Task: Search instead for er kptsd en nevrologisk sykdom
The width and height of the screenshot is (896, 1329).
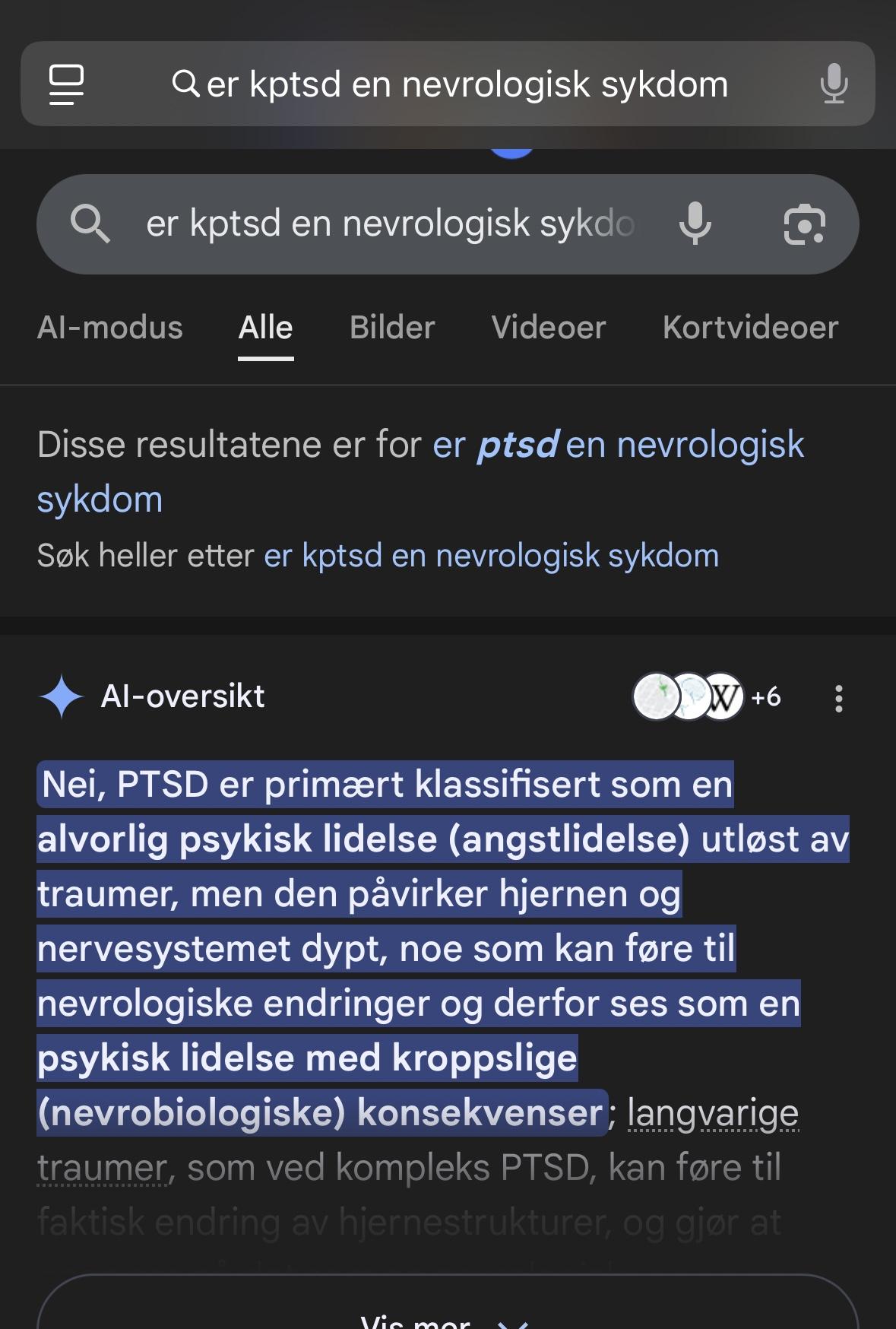Action: click(x=491, y=556)
